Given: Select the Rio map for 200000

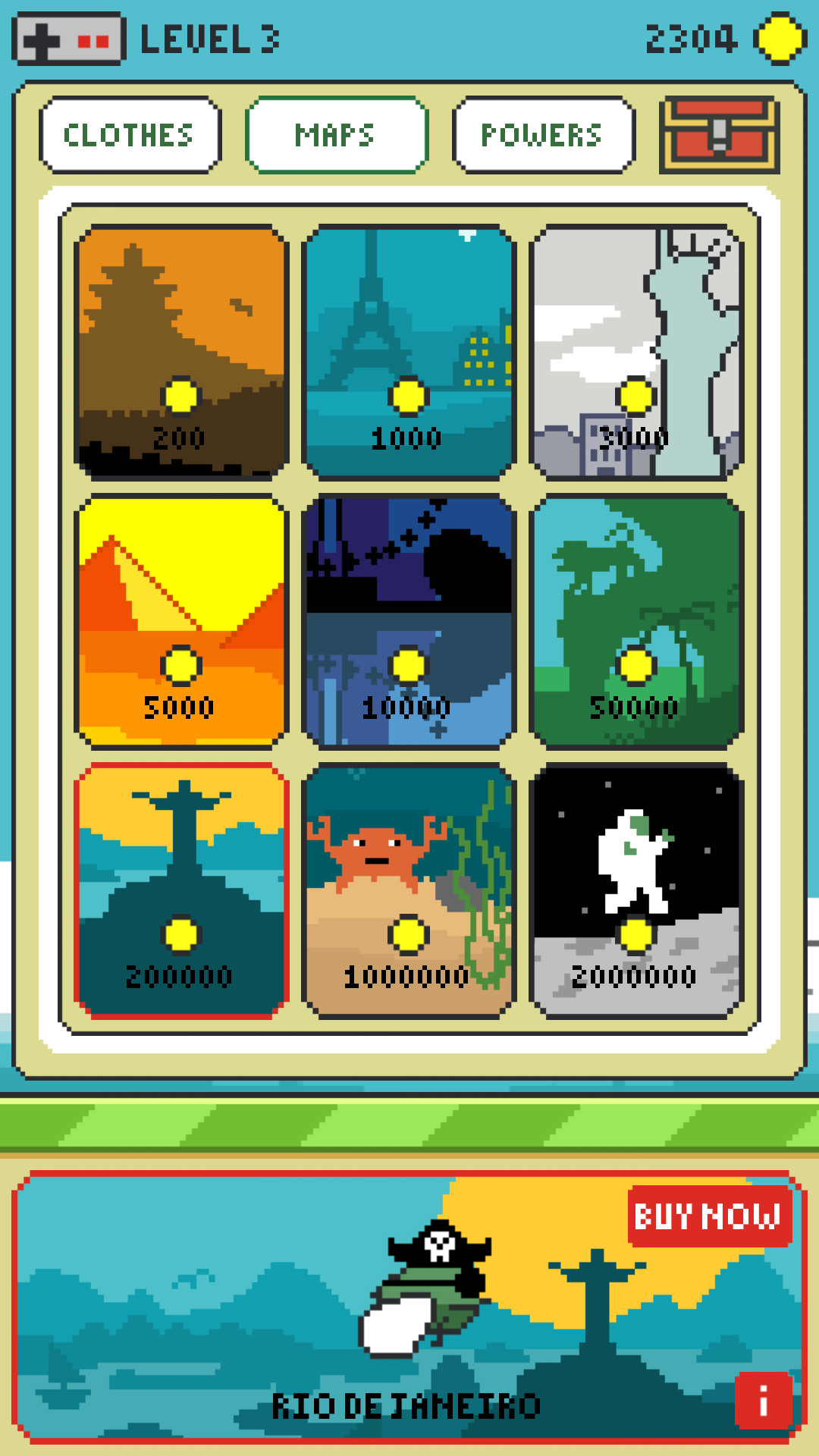Looking at the screenshot, I should 181,891.
